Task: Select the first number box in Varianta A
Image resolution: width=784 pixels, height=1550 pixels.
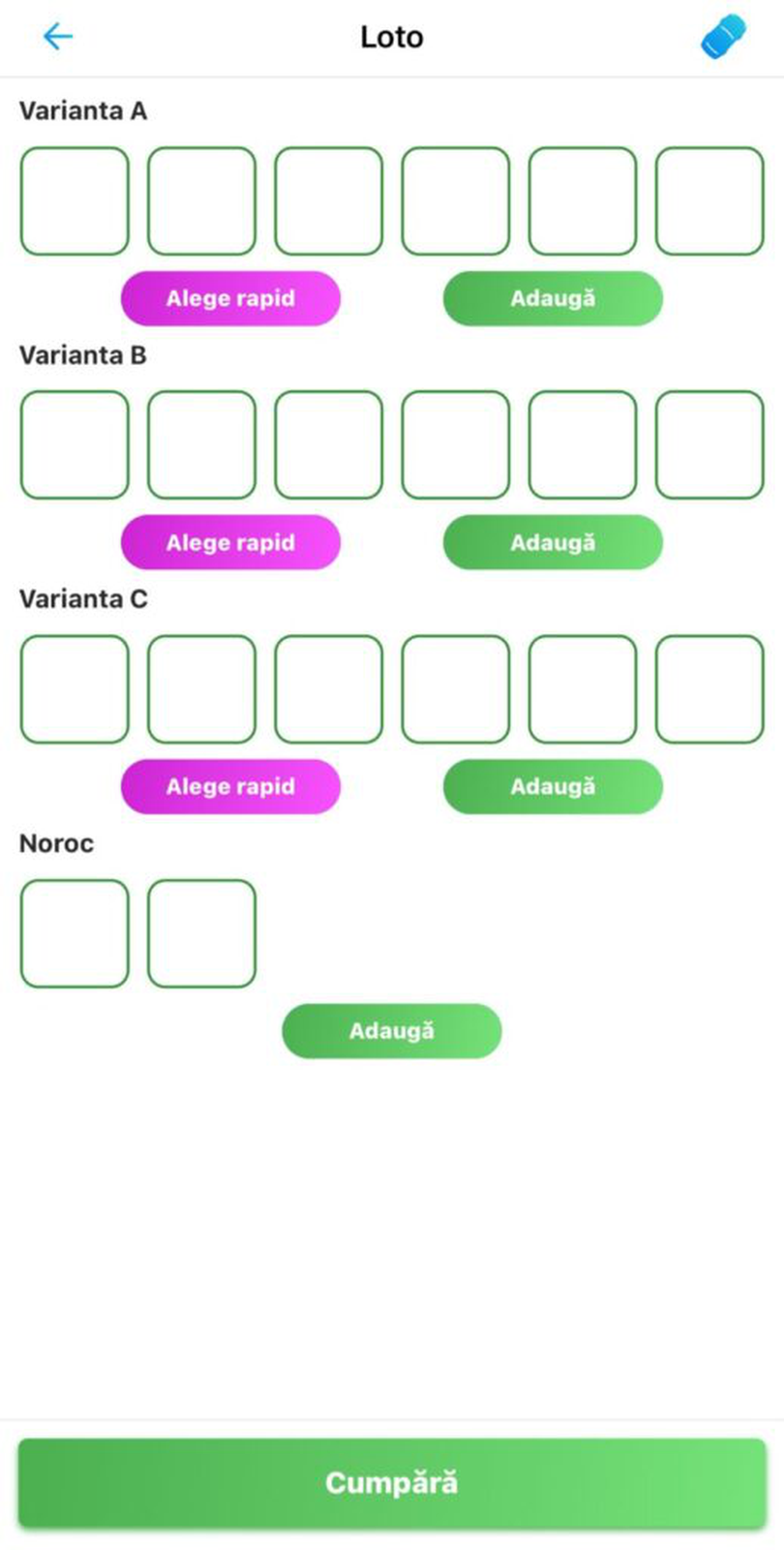Action: click(75, 200)
